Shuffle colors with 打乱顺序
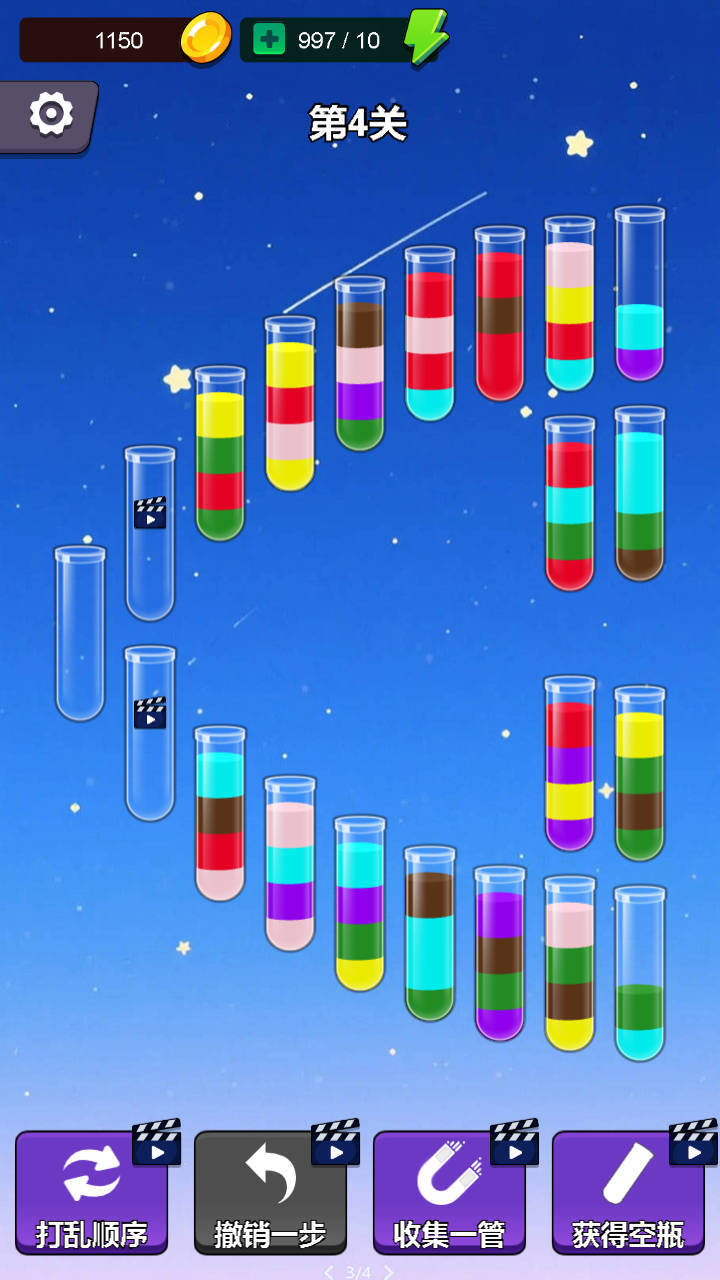 pos(91,1192)
